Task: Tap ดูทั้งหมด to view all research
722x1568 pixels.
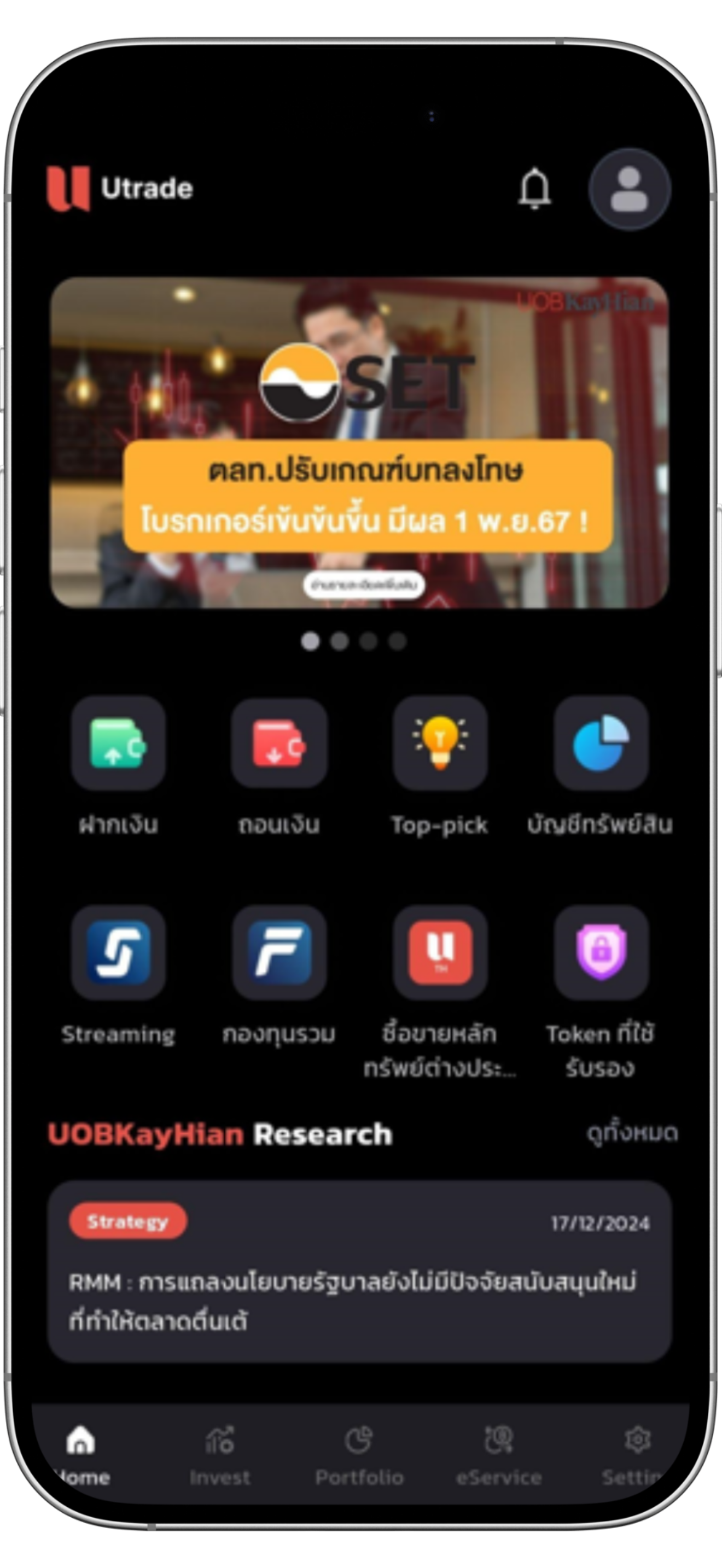Action: [x=632, y=1133]
